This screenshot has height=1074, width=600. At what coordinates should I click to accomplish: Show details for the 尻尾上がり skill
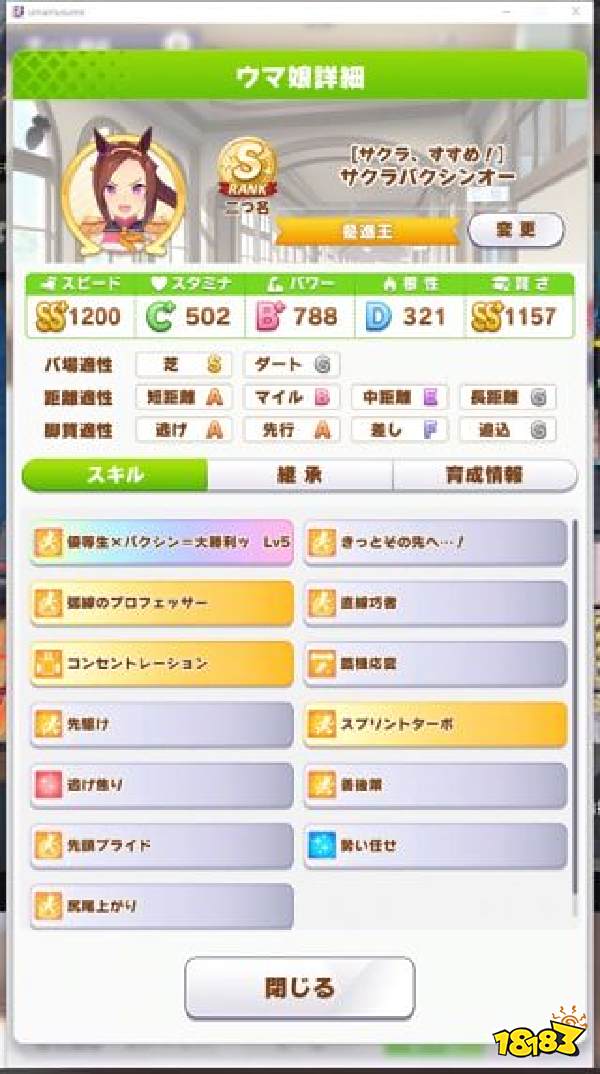(x=162, y=906)
